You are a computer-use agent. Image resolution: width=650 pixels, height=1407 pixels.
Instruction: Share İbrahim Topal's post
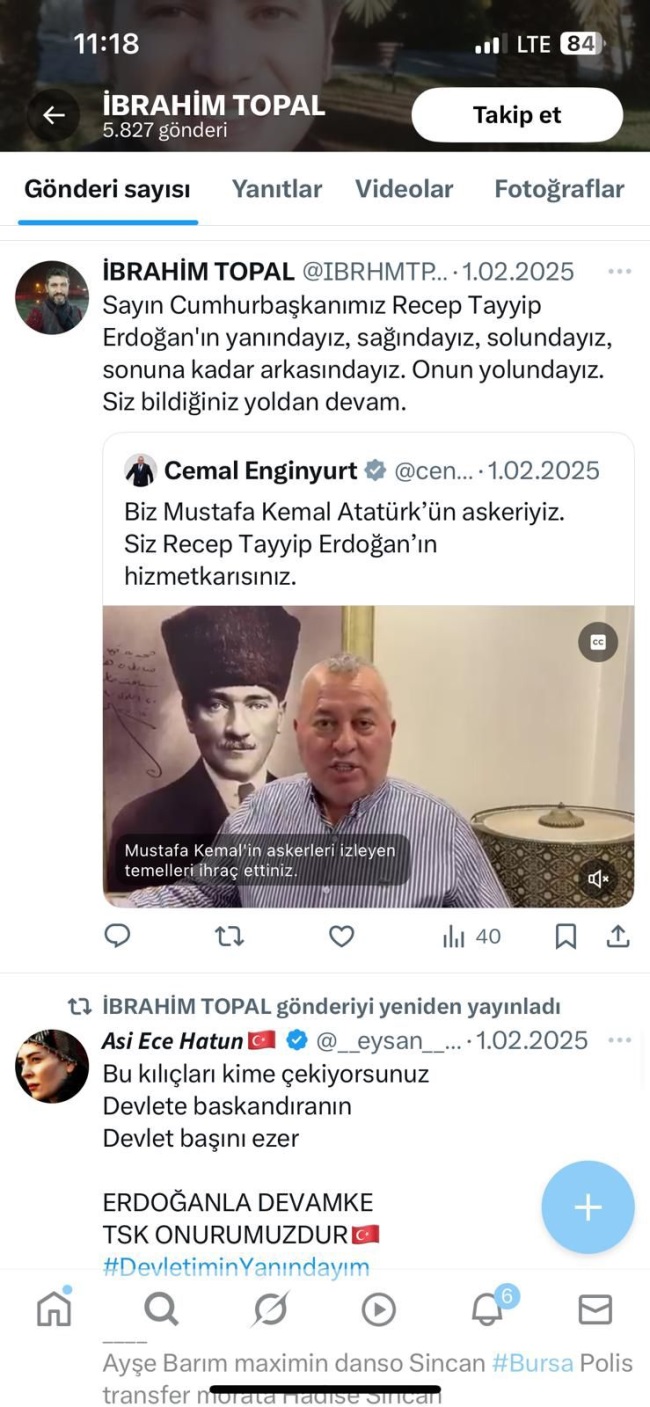[618, 936]
